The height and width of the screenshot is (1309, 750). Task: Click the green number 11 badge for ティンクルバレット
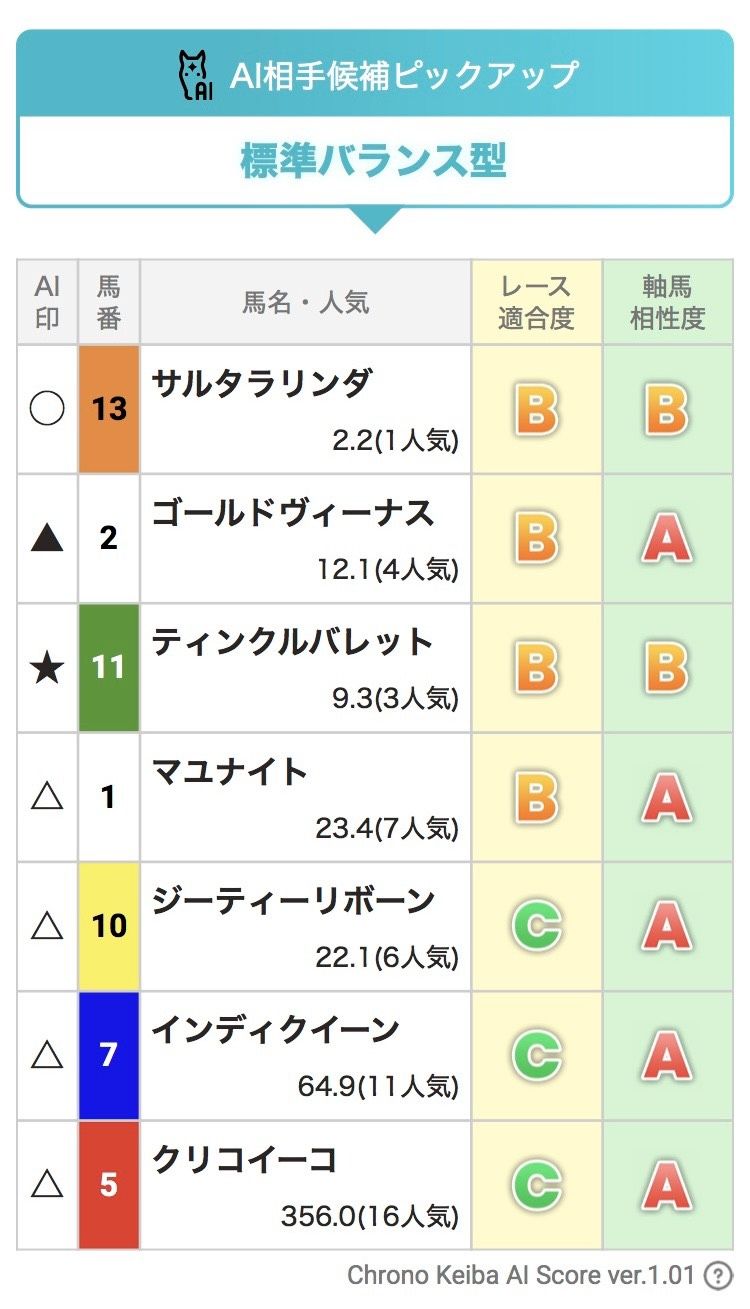tap(108, 667)
